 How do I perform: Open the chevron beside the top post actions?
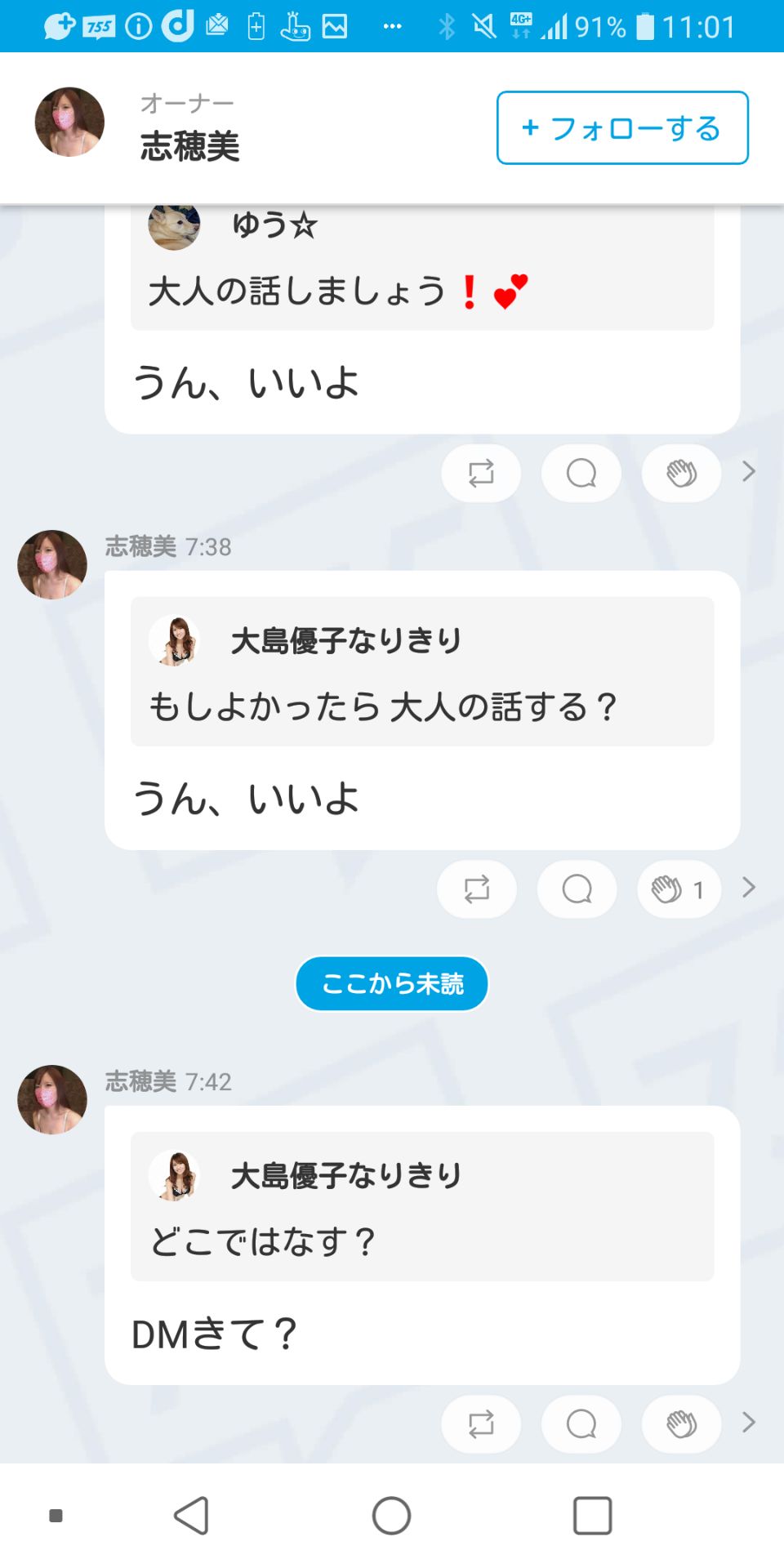(x=747, y=472)
